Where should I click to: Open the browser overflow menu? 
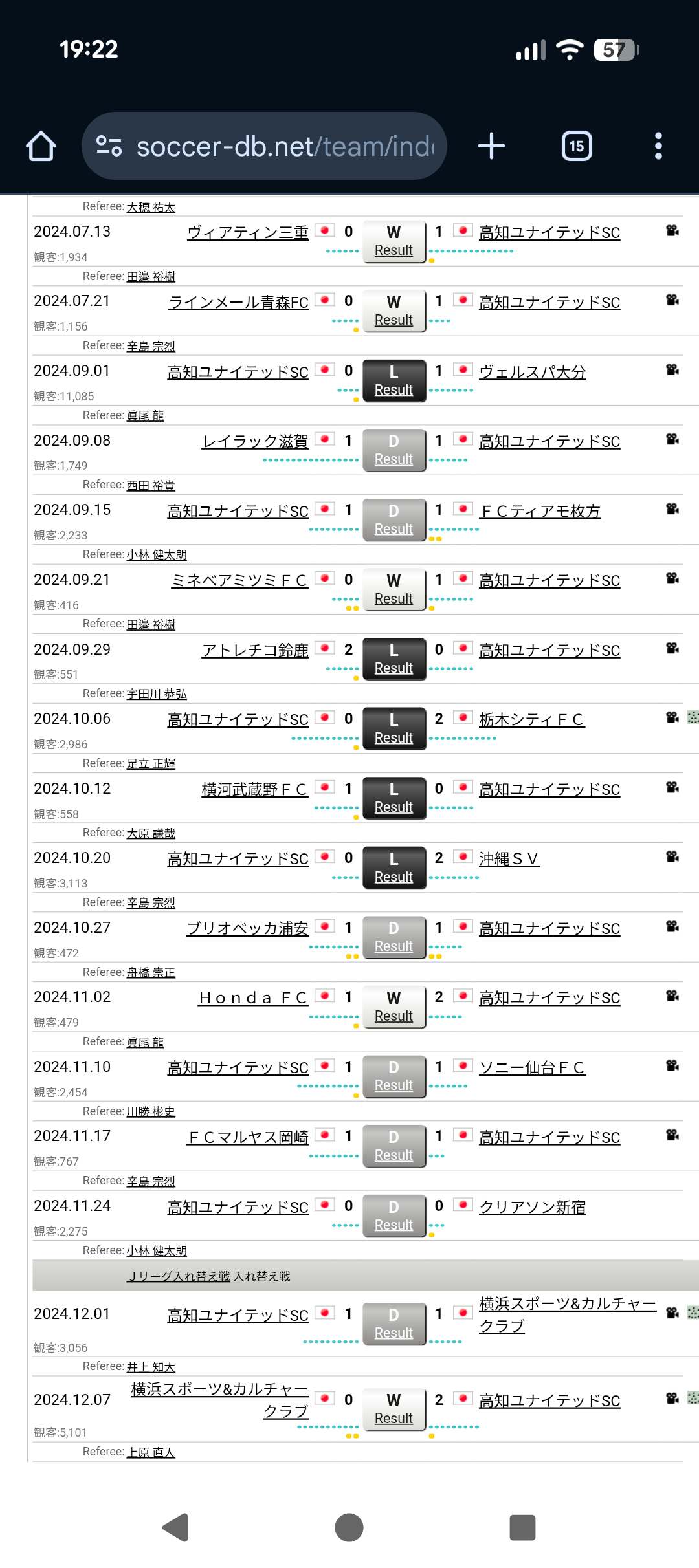point(658,146)
